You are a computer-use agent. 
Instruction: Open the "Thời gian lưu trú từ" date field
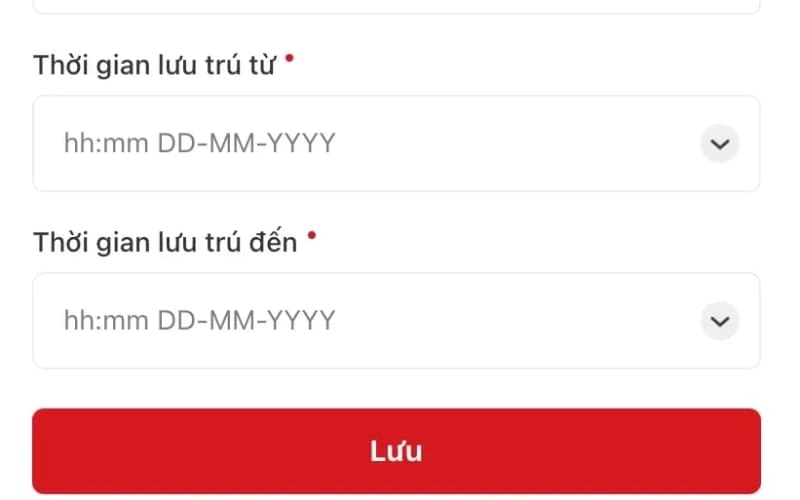tap(395, 144)
